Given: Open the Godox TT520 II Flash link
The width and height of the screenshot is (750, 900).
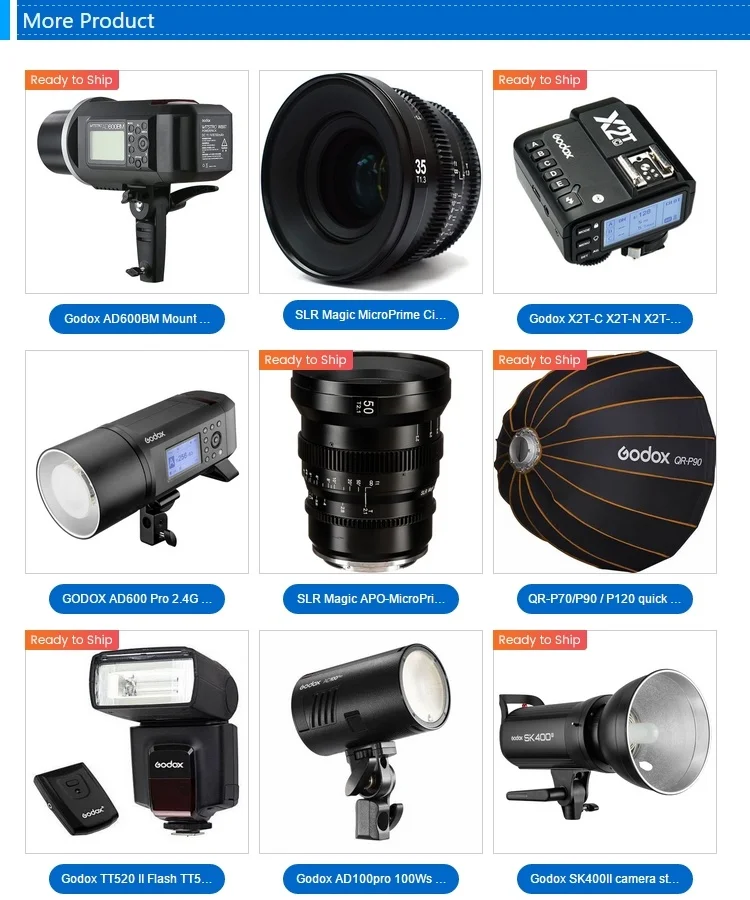Looking at the screenshot, I should 137,878.
